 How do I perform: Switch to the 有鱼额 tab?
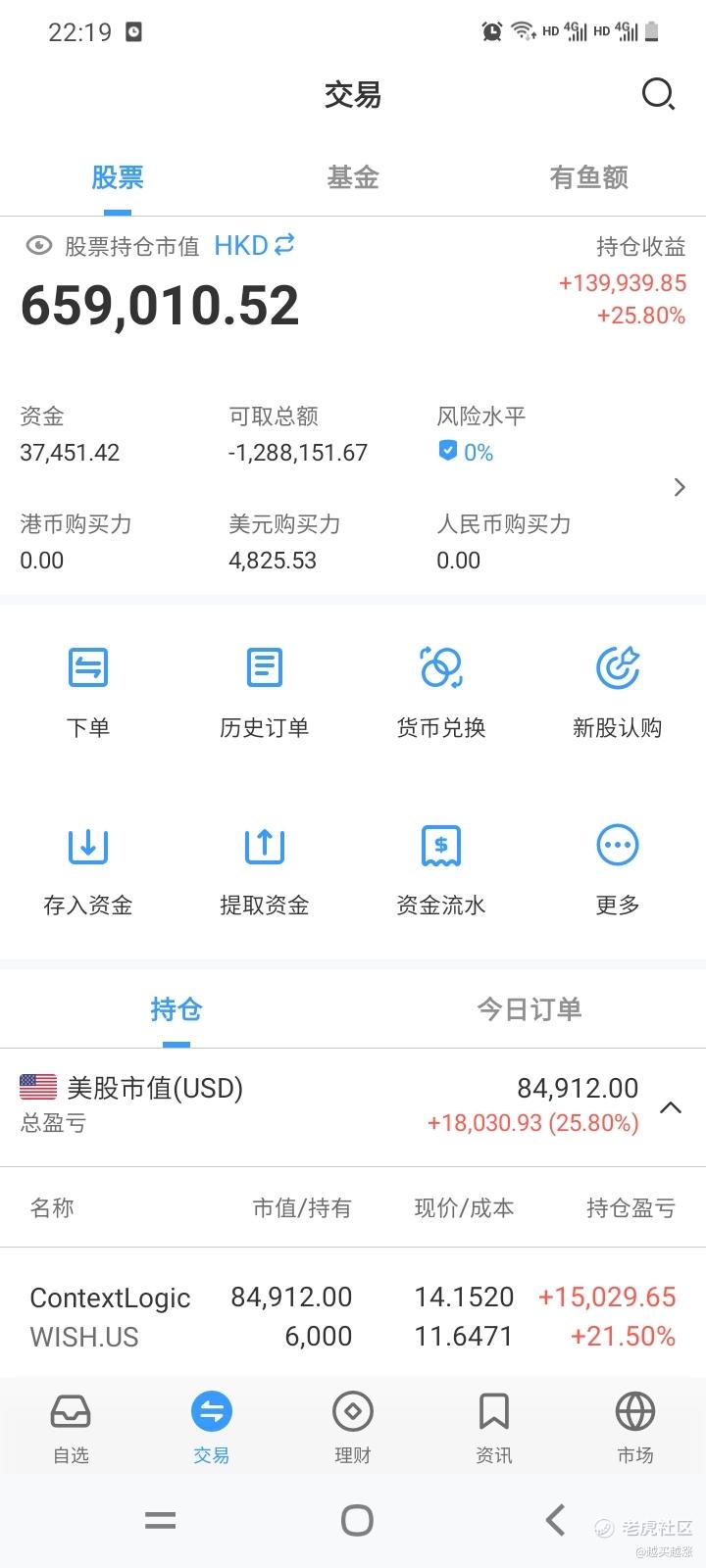(588, 177)
